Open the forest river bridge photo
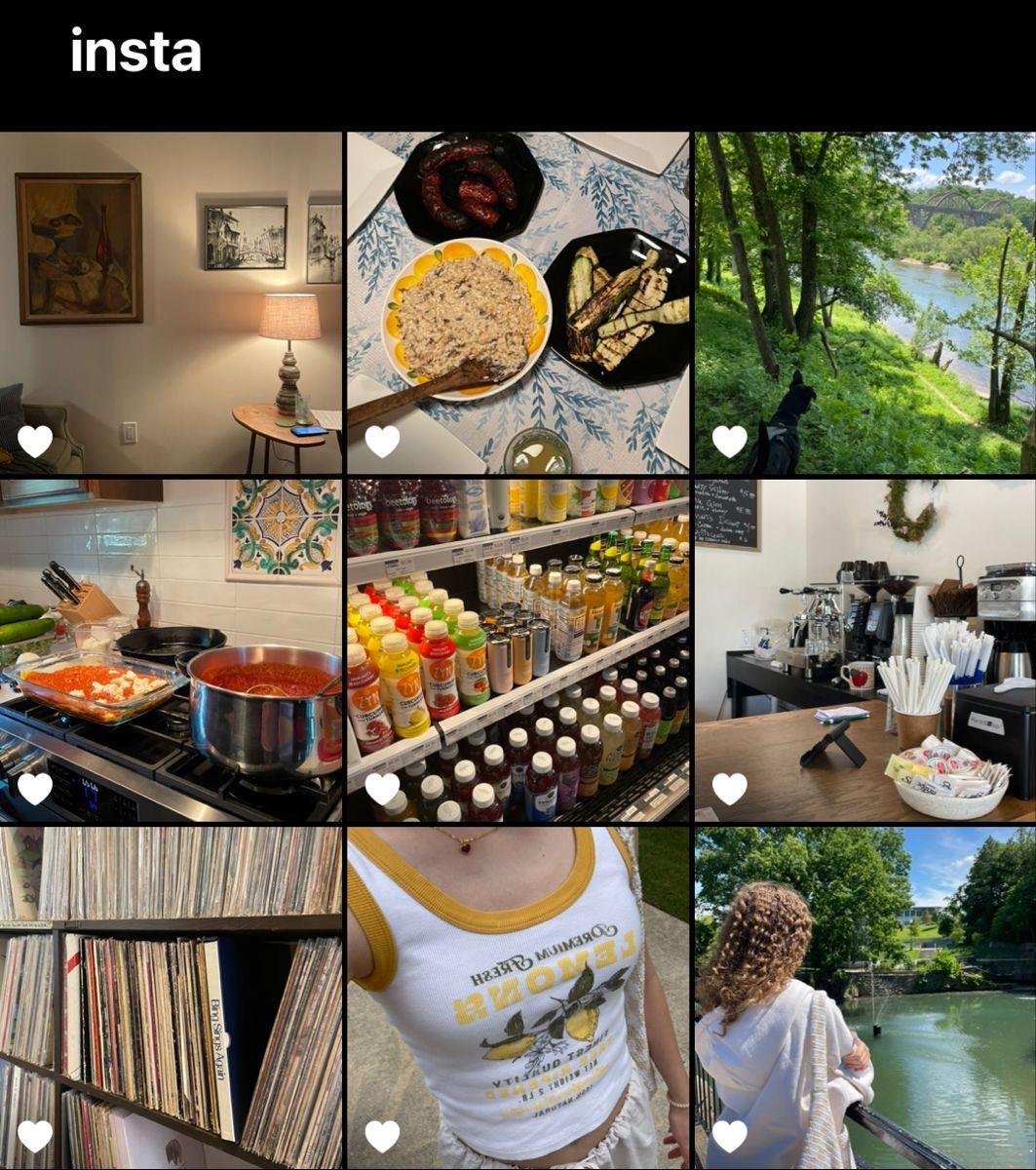 point(864,302)
